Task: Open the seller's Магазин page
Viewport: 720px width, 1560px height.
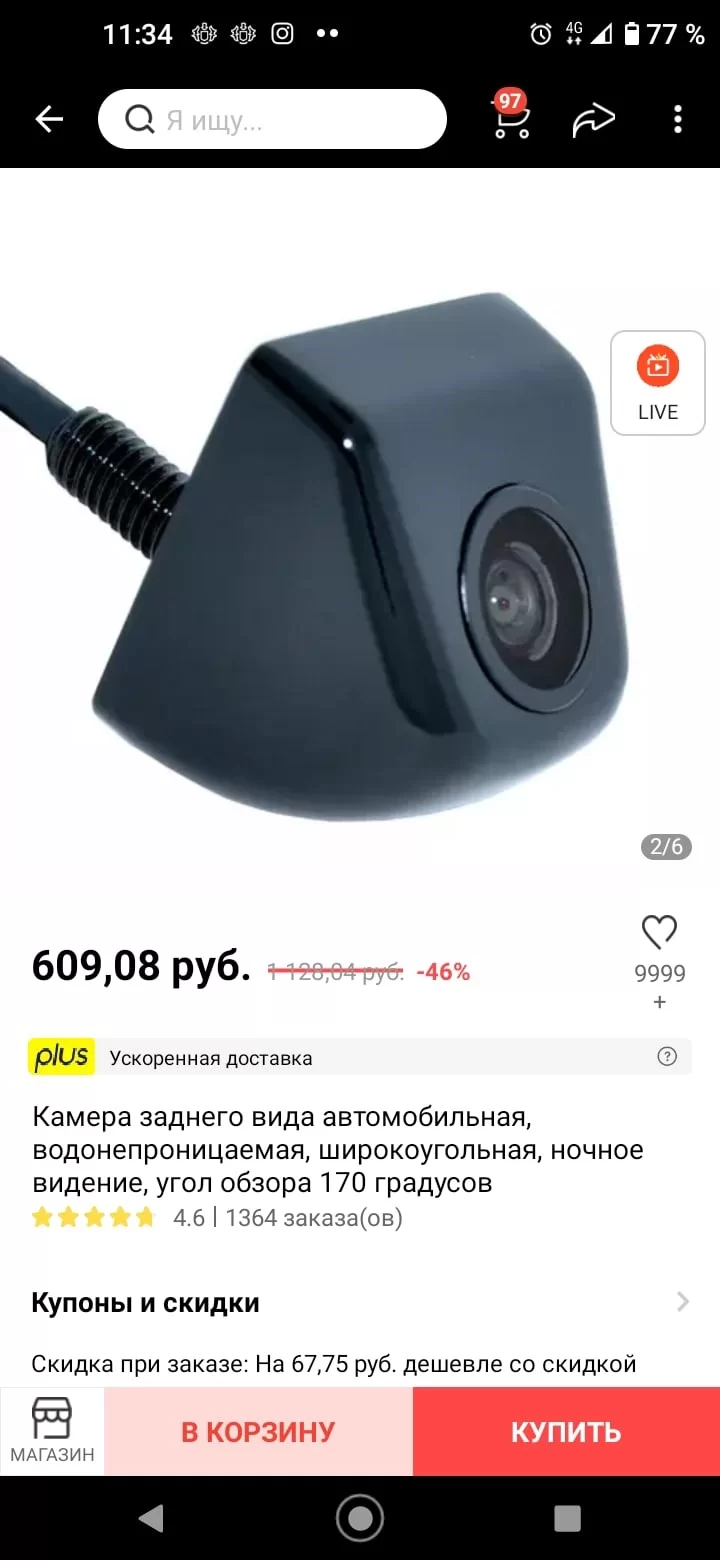Action: pyautogui.click(x=52, y=1431)
